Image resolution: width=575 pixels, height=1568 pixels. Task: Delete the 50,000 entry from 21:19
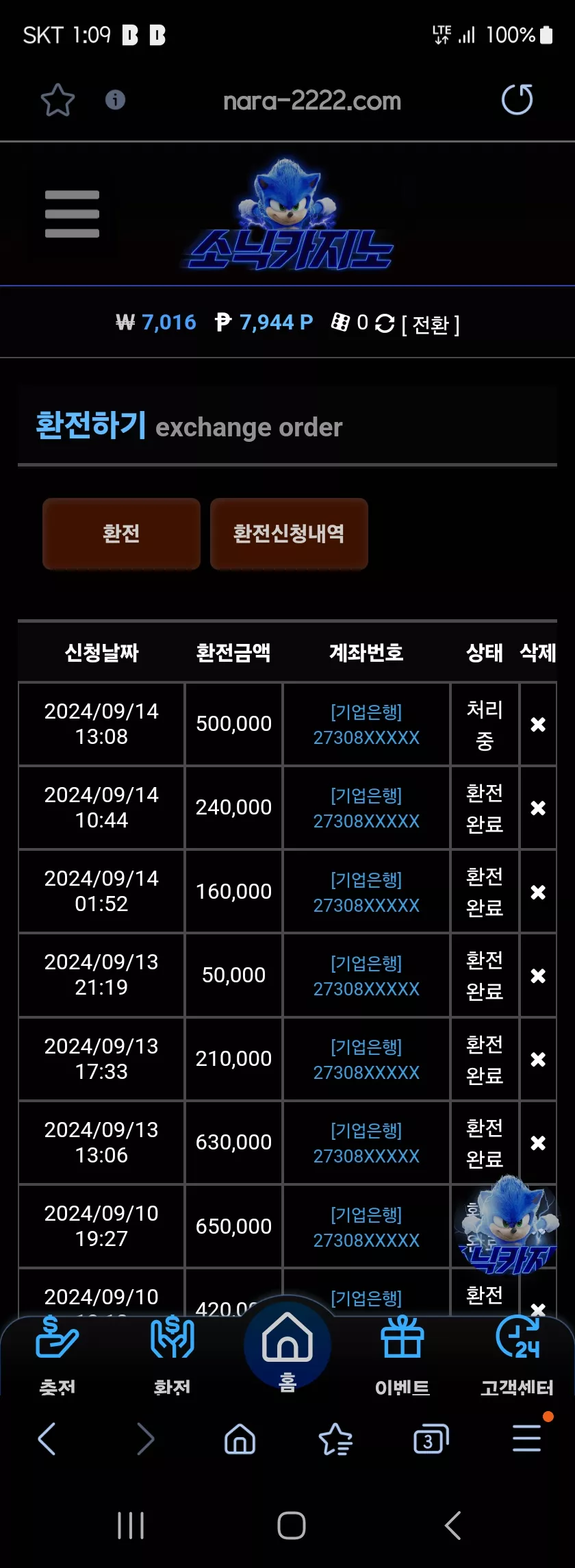coord(538,975)
